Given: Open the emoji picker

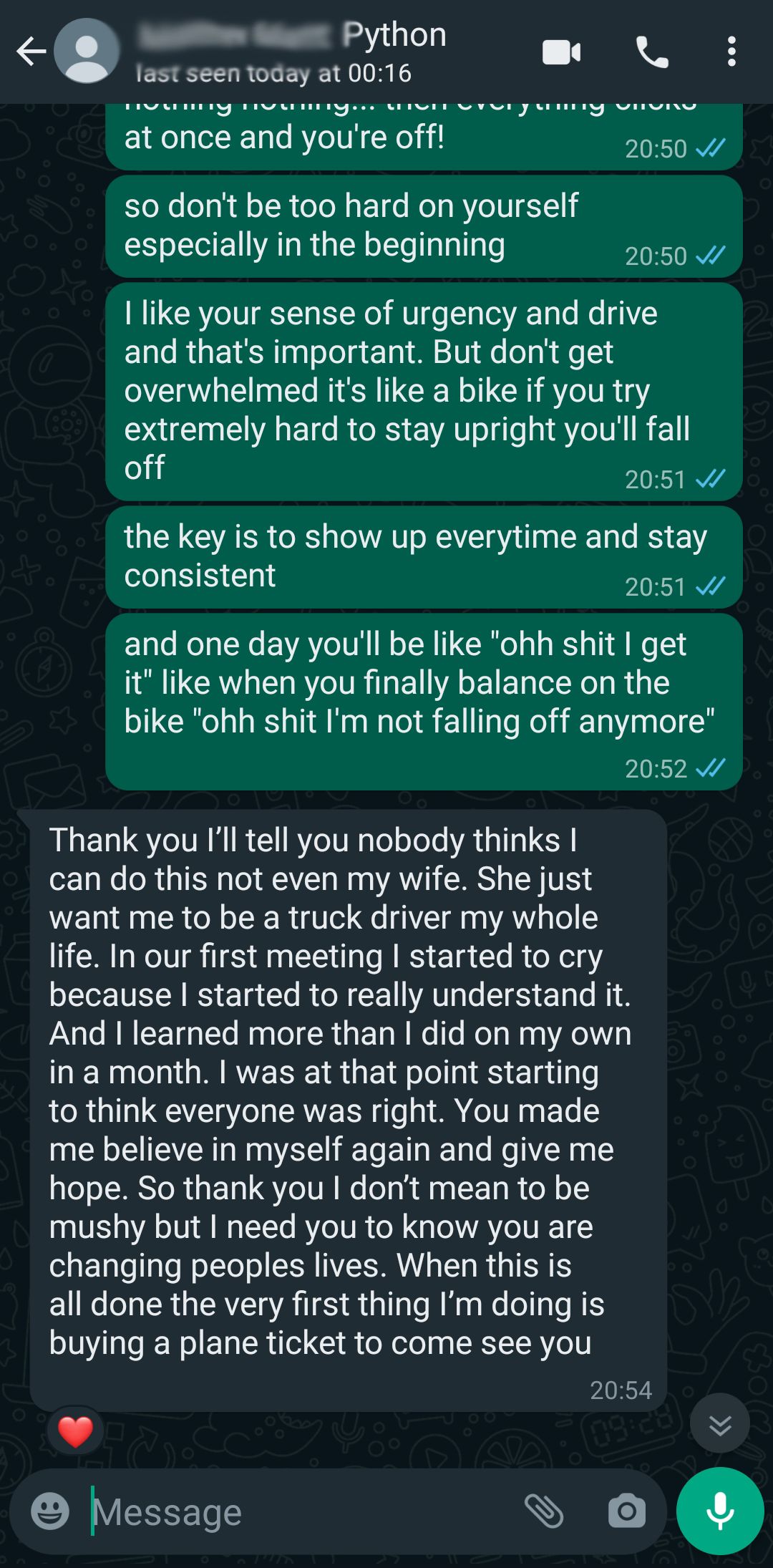Looking at the screenshot, I should (50, 1511).
